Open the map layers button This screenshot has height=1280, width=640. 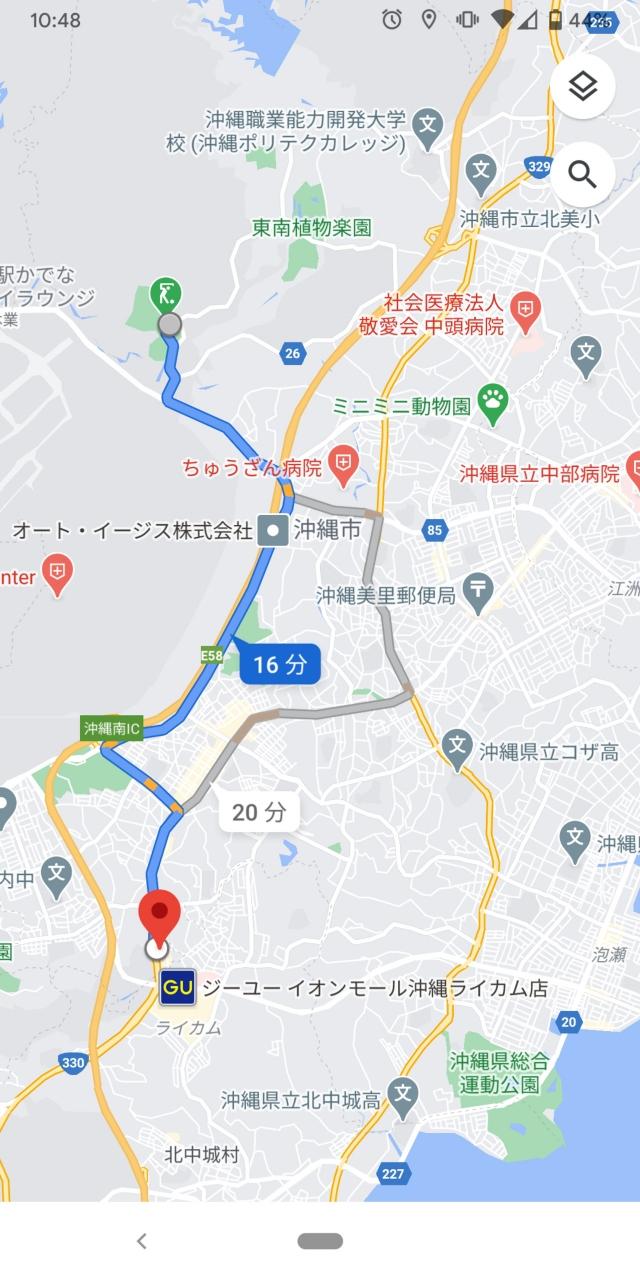click(x=582, y=87)
